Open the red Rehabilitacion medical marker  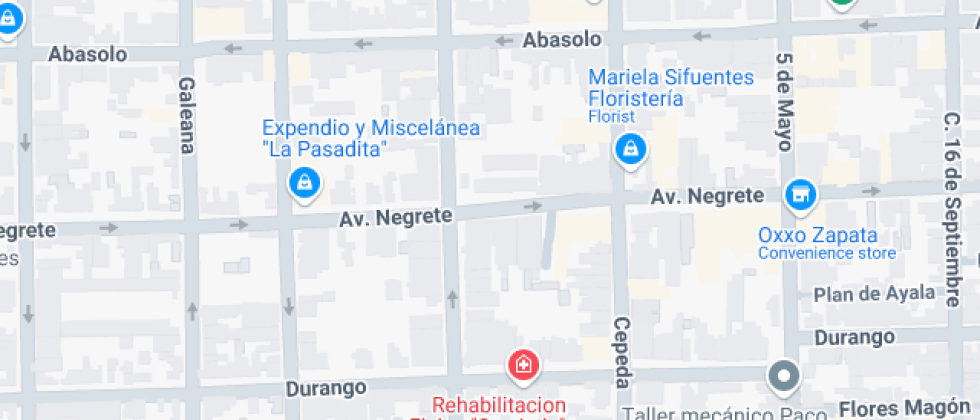pos(522,365)
